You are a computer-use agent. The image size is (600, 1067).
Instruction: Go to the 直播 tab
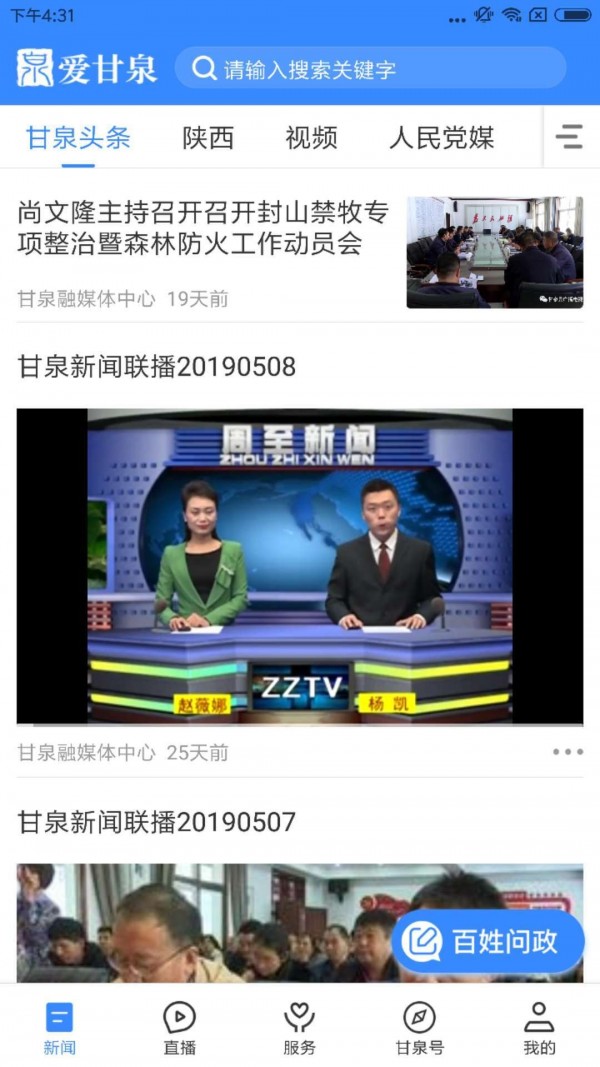[179, 1029]
